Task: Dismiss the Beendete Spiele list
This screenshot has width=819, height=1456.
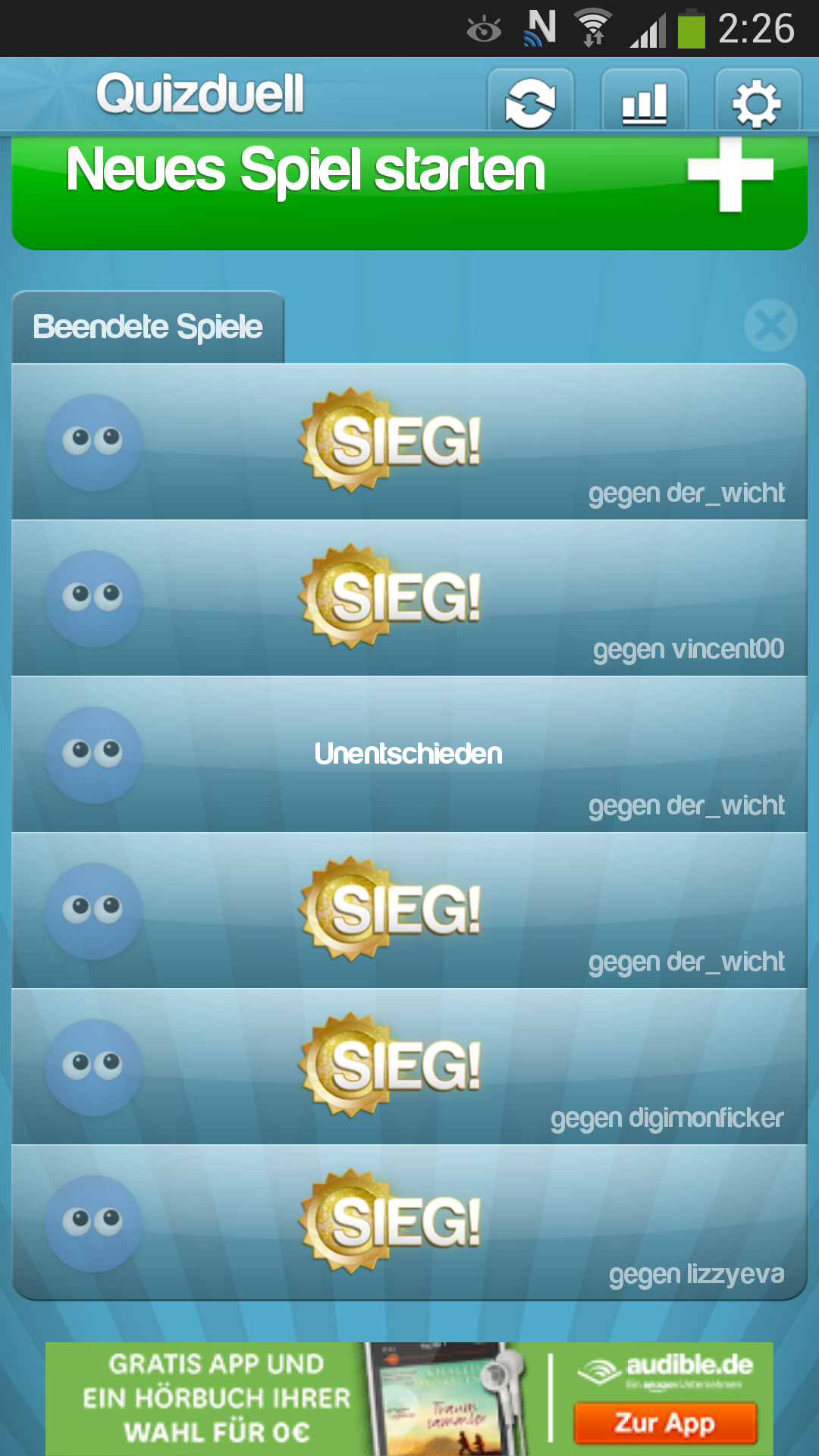Action: coord(770,325)
